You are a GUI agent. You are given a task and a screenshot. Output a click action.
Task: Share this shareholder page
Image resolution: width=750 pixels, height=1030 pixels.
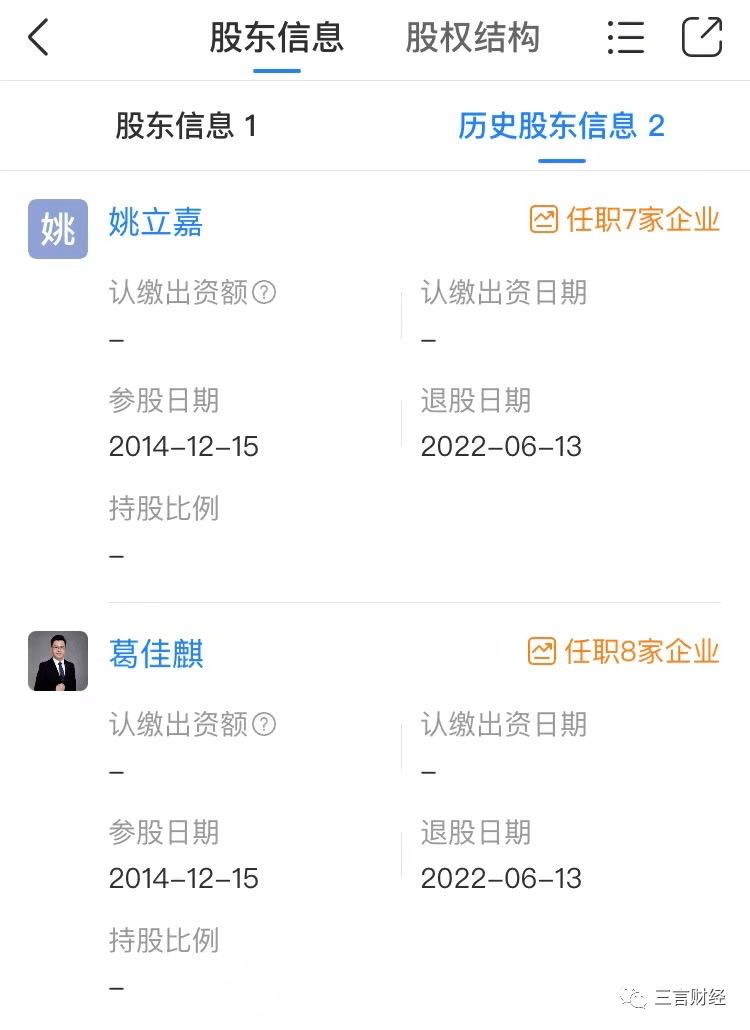click(x=702, y=38)
